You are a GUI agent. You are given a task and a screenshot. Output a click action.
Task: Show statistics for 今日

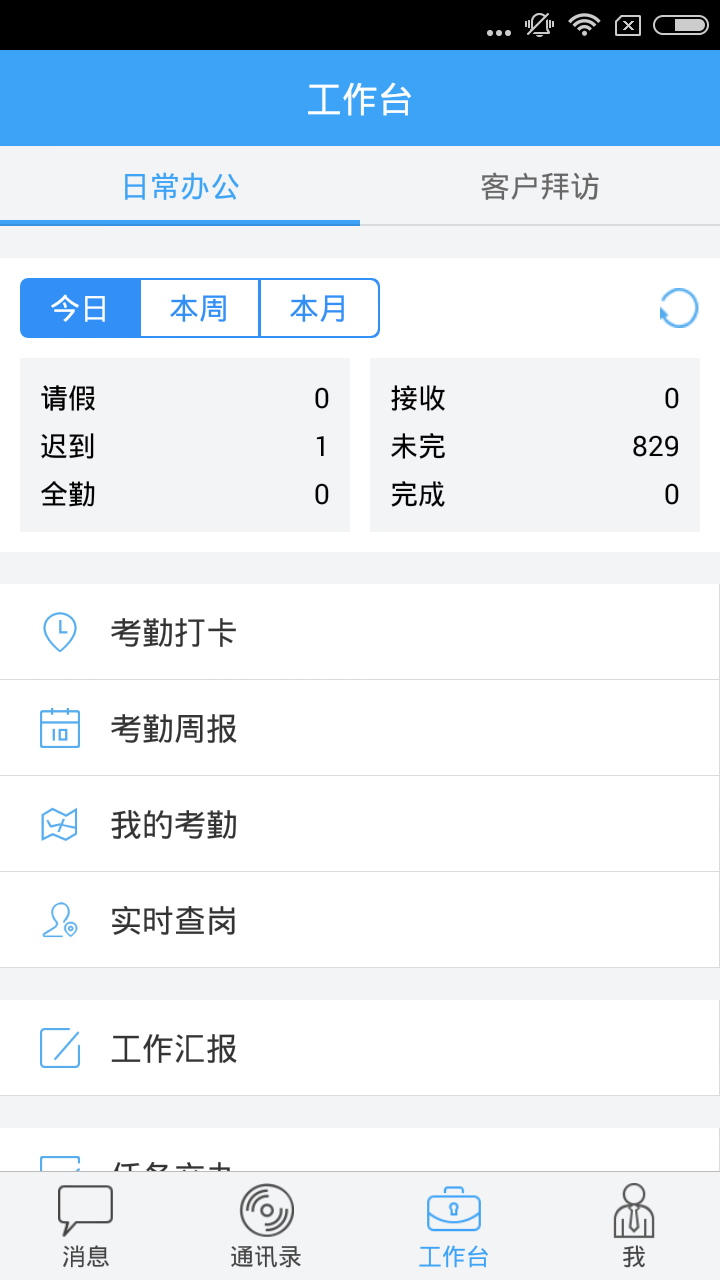tap(80, 308)
